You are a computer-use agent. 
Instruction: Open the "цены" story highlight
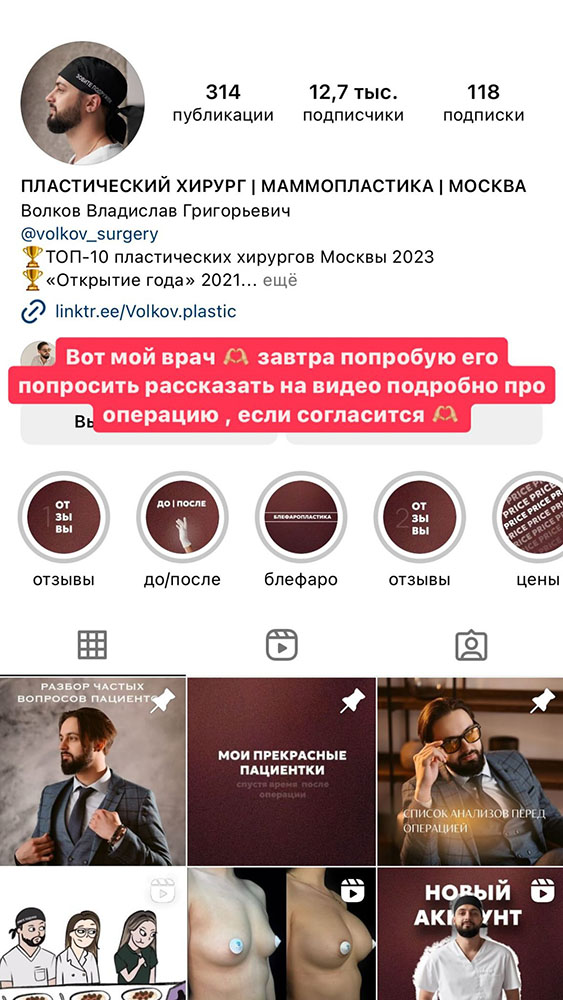click(x=528, y=529)
